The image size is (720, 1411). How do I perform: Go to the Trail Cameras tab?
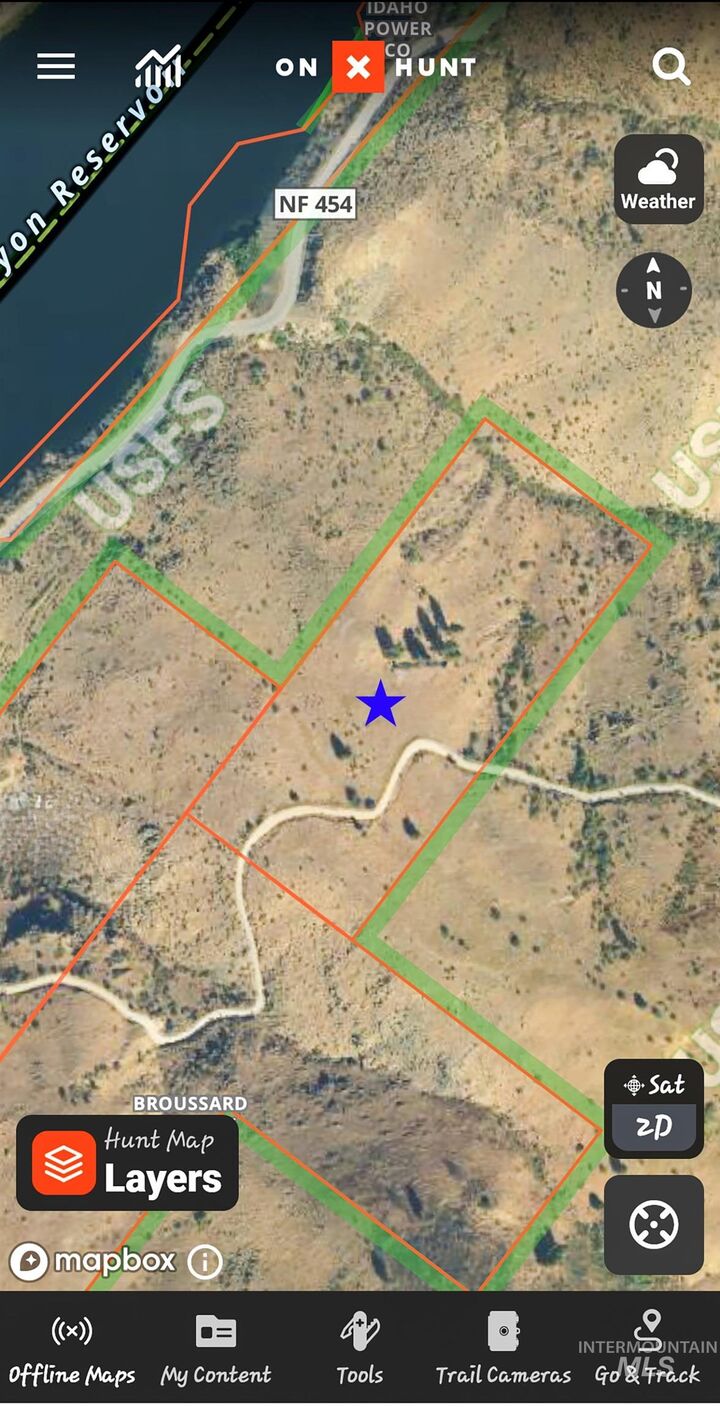click(503, 1350)
